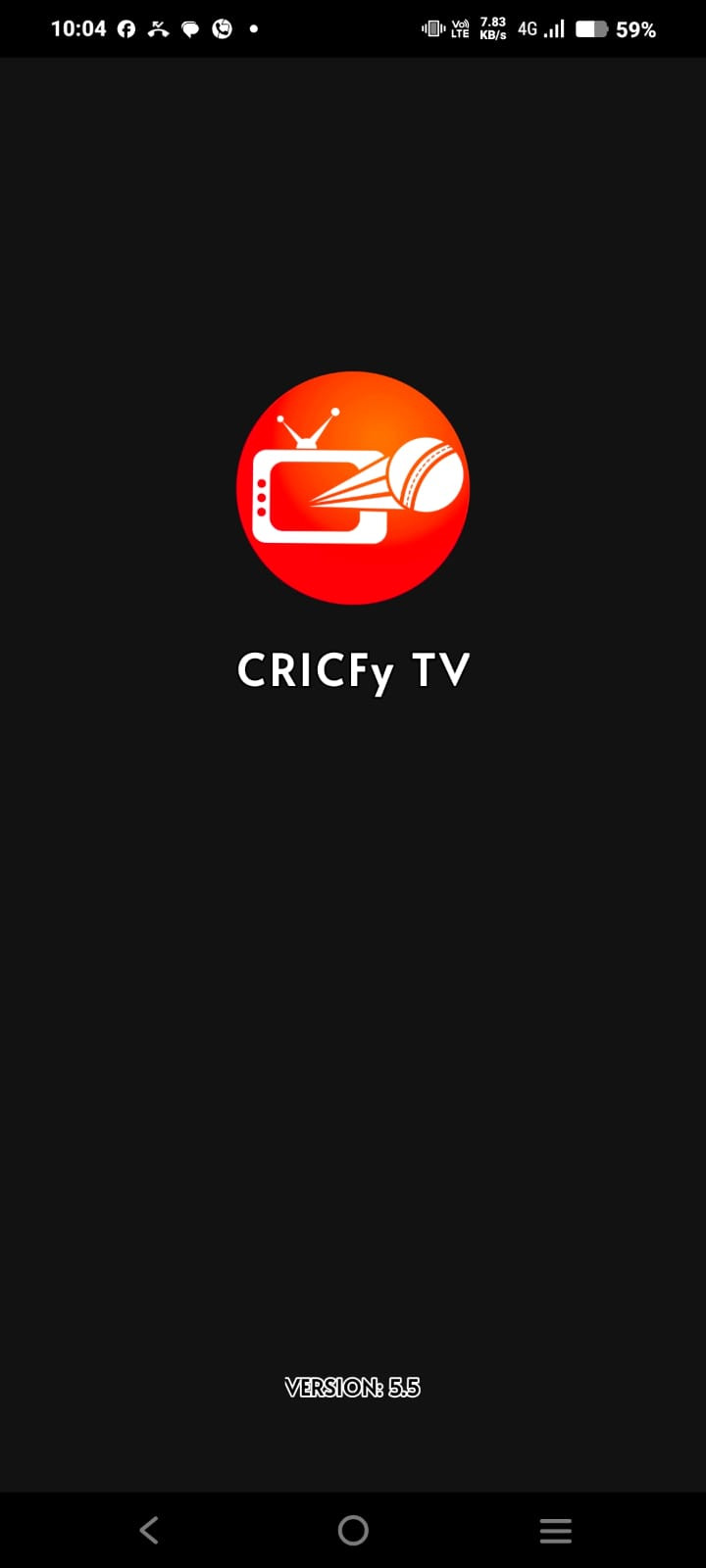Go to the home screen
This screenshot has width=706, height=1568.
pyautogui.click(x=353, y=1530)
